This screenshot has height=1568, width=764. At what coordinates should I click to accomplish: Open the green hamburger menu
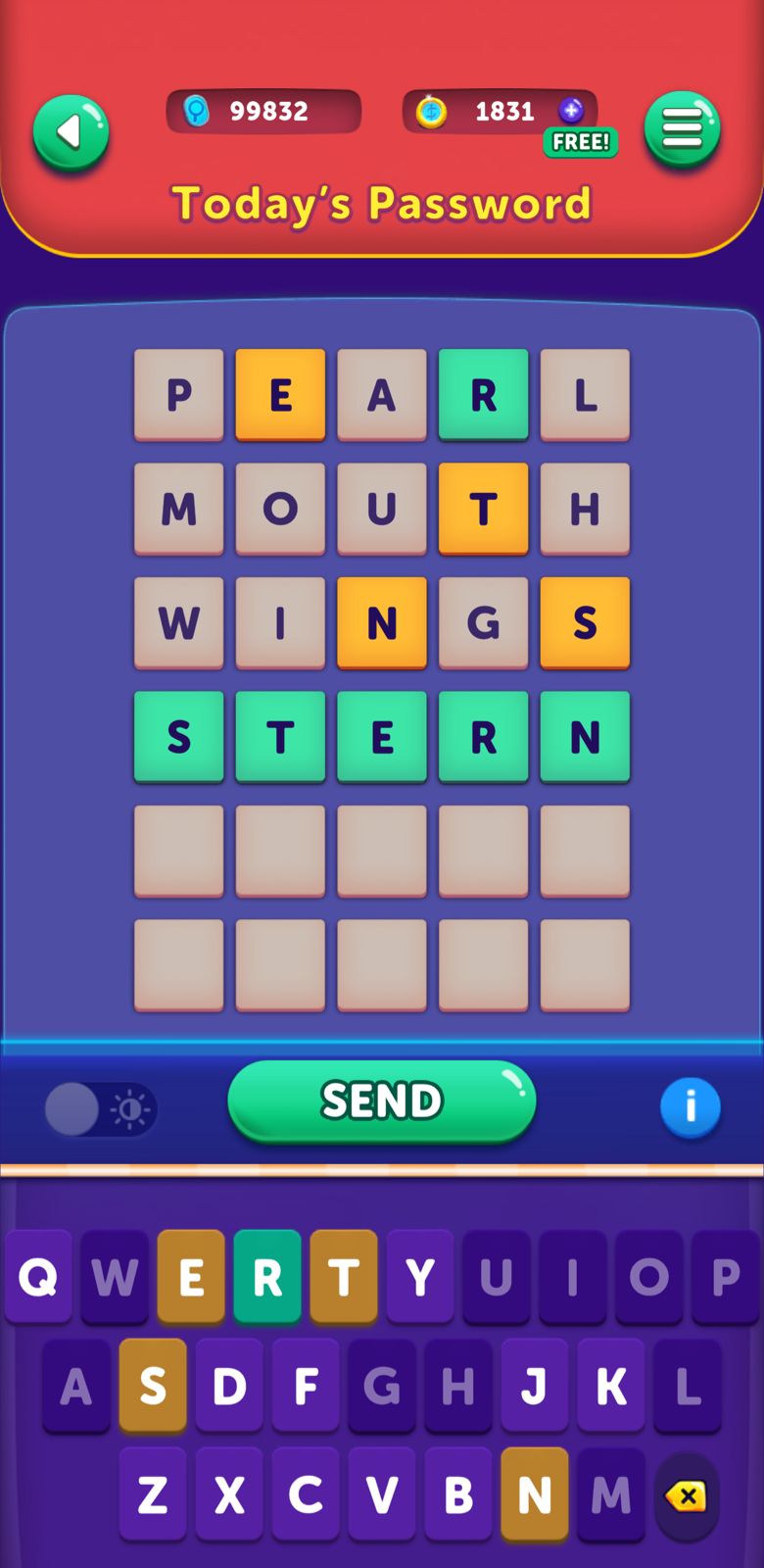click(682, 129)
